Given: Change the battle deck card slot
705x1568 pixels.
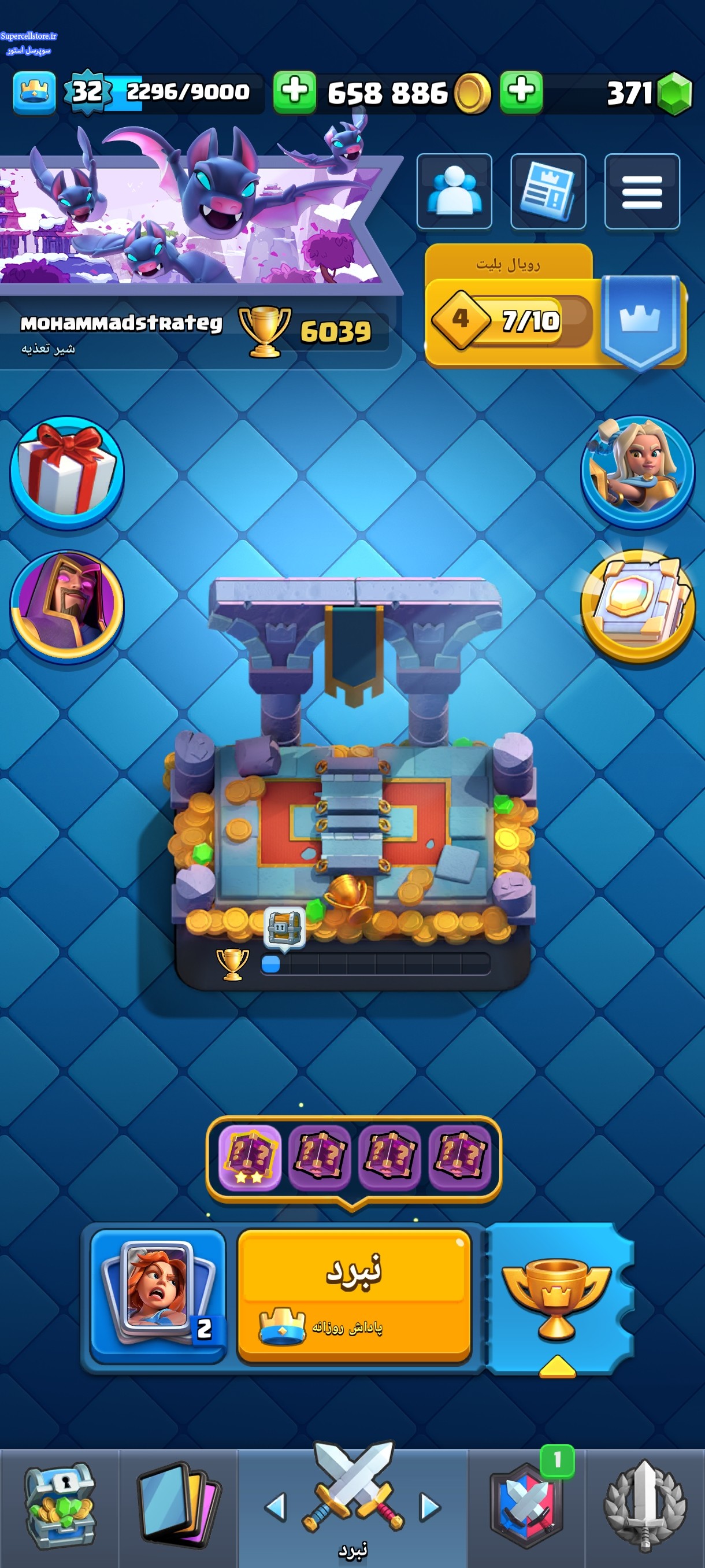Looking at the screenshot, I should coord(158,1295).
